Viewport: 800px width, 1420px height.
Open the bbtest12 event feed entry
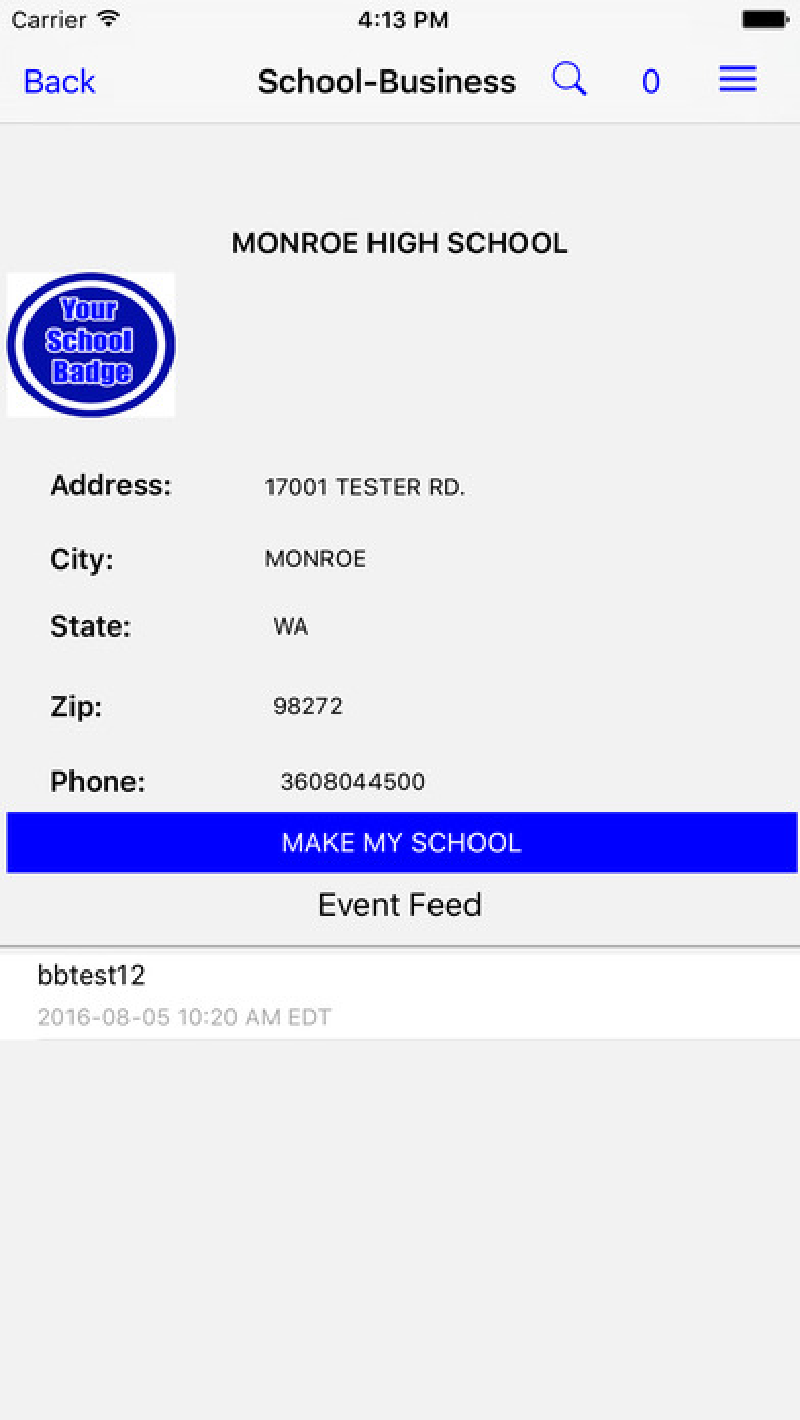400,995
